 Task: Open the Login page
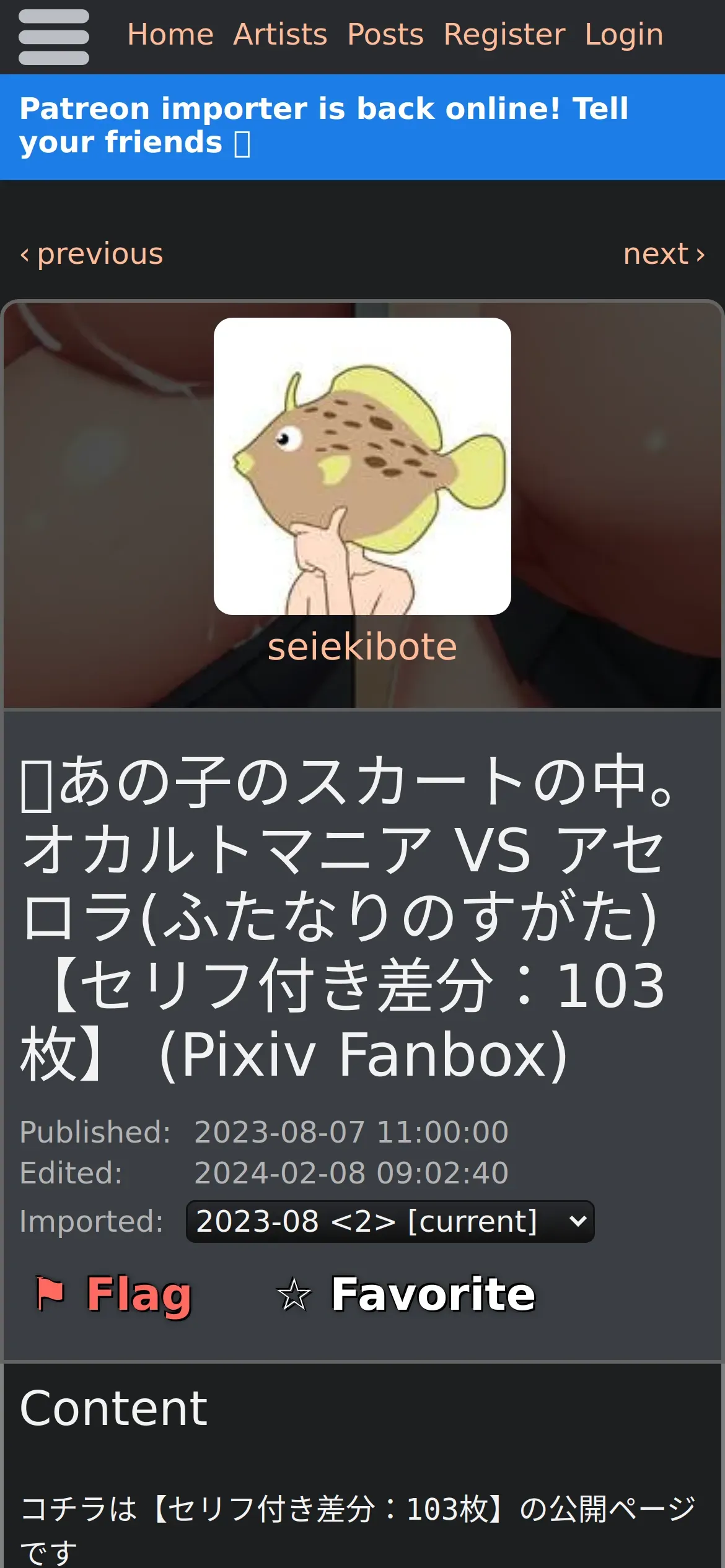[x=624, y=35]
